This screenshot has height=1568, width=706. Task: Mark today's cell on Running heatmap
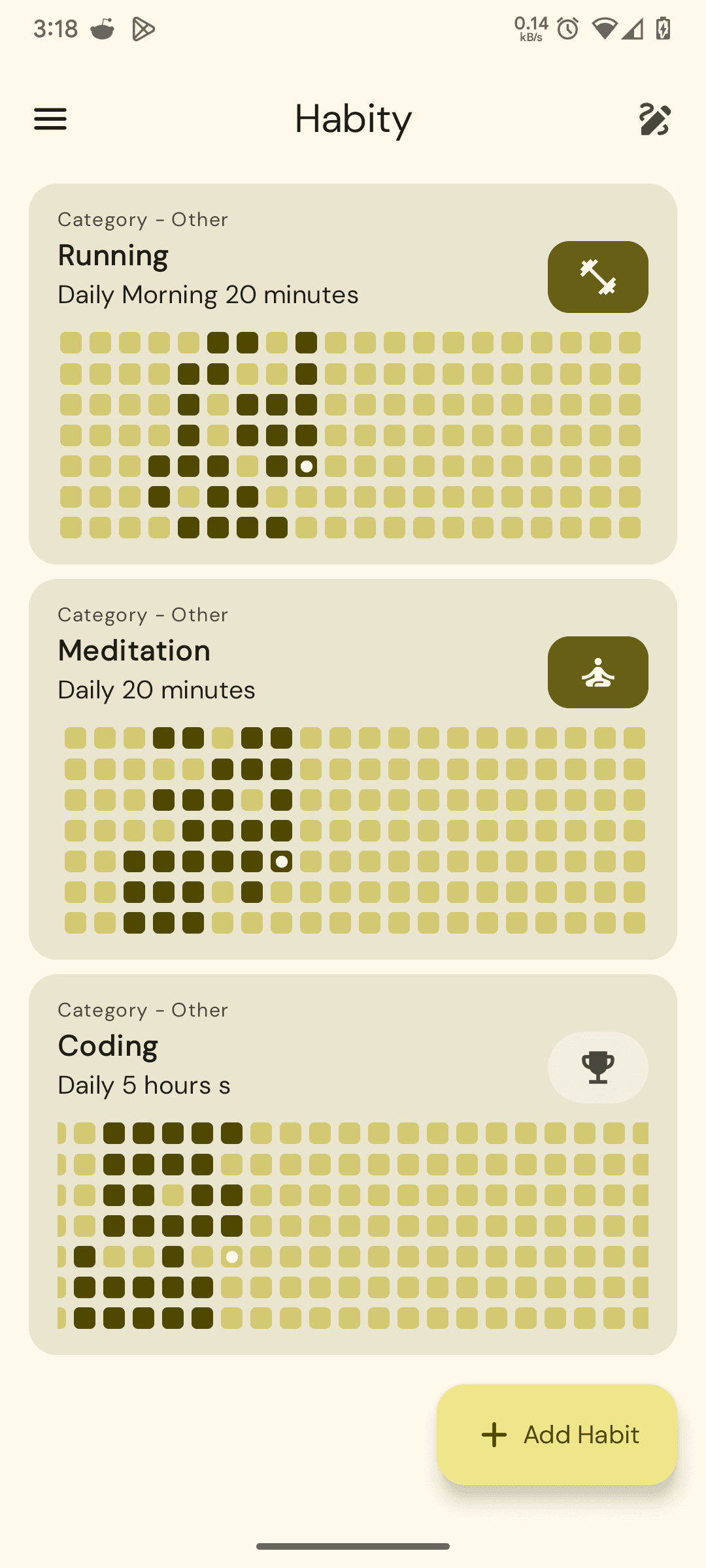(305, 466)
